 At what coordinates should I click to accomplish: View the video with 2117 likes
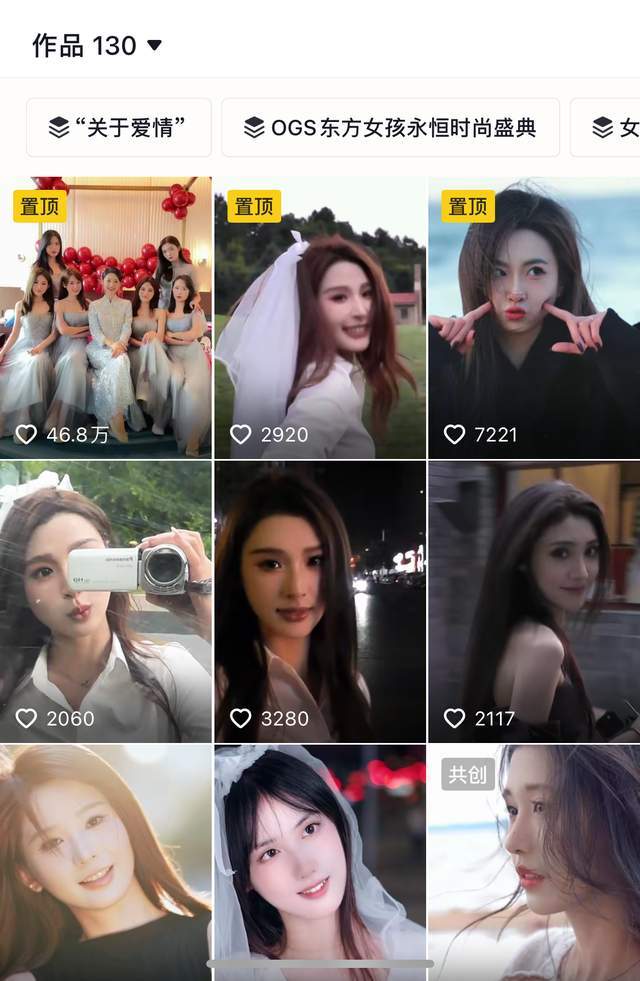coord(534,601)
